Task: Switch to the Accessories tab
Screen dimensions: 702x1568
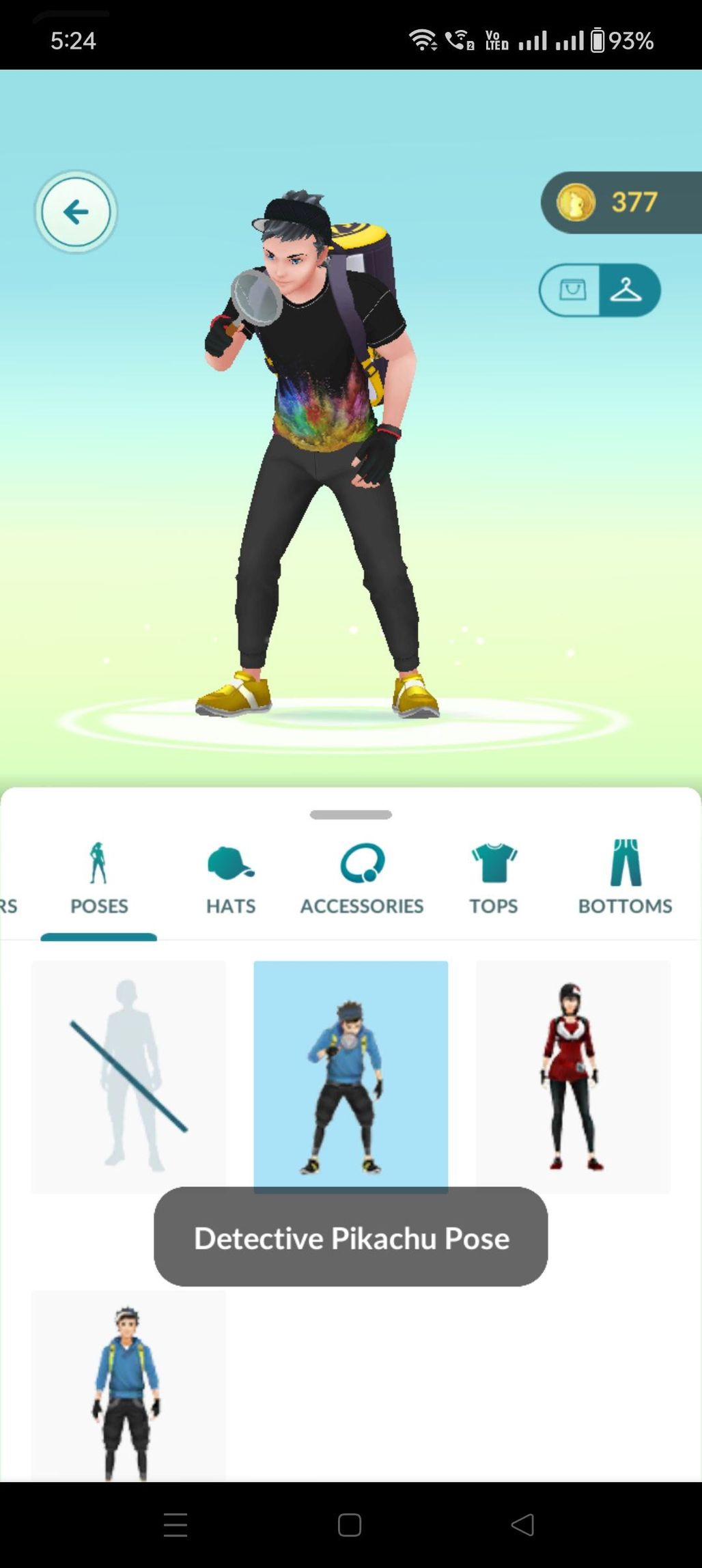Action: pyautogui.click(x=362, y=878)
